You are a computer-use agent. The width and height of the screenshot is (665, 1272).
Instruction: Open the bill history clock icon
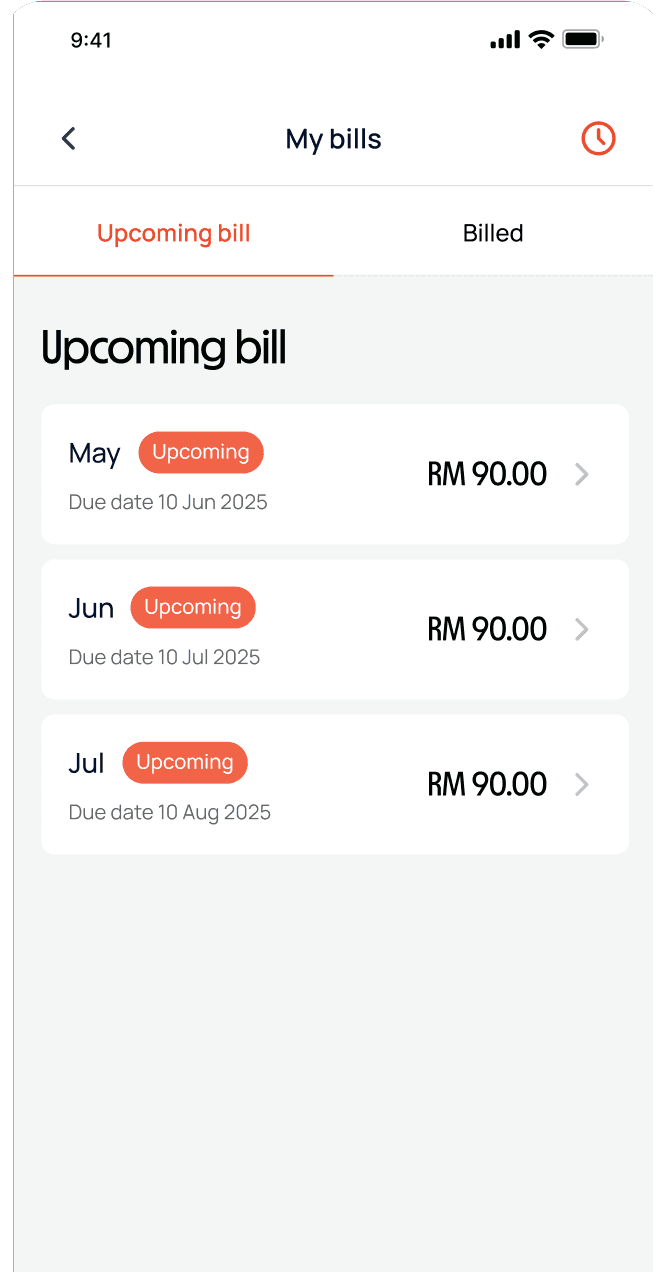(x=598, y=139)
